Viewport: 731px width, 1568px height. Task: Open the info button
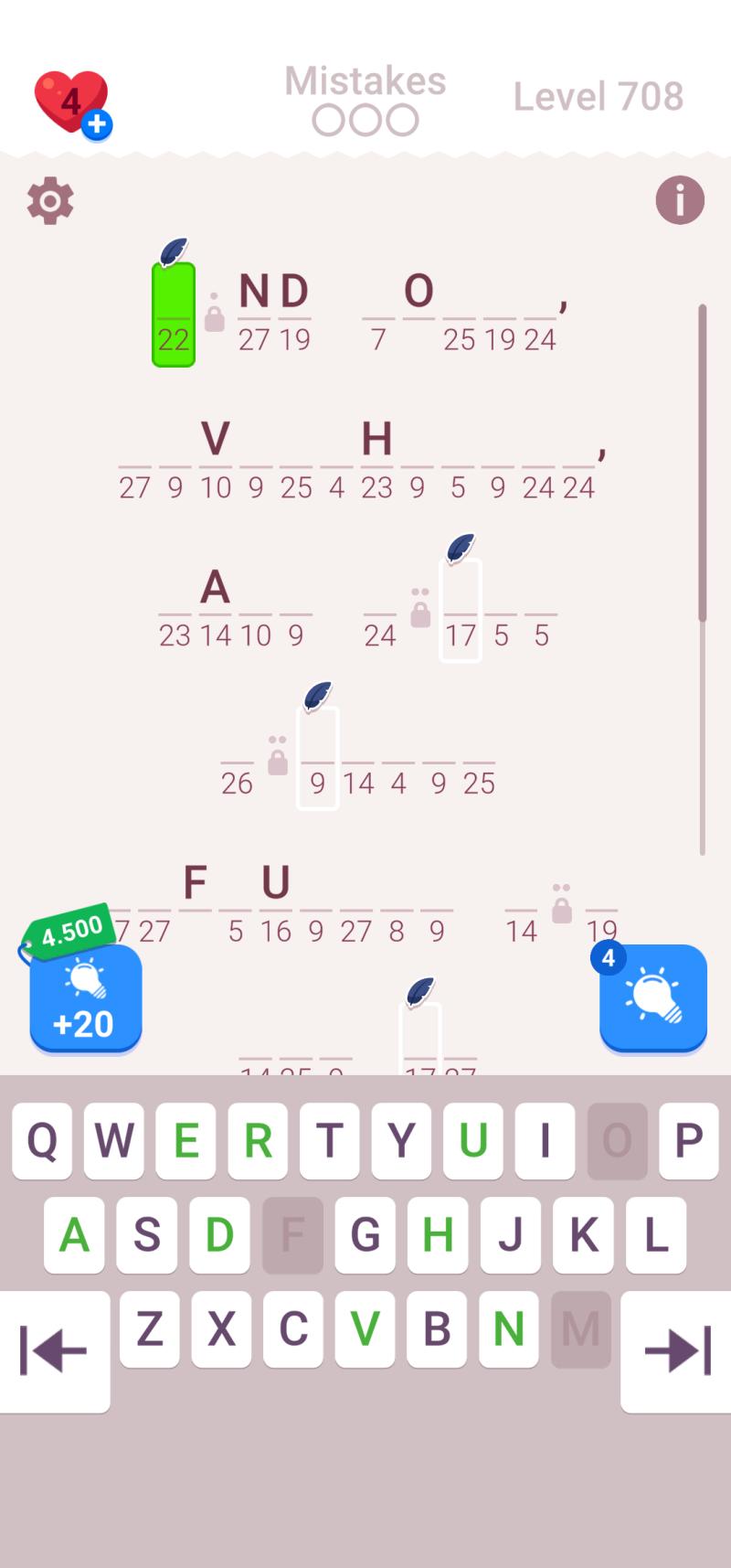[x=680, y=200]
